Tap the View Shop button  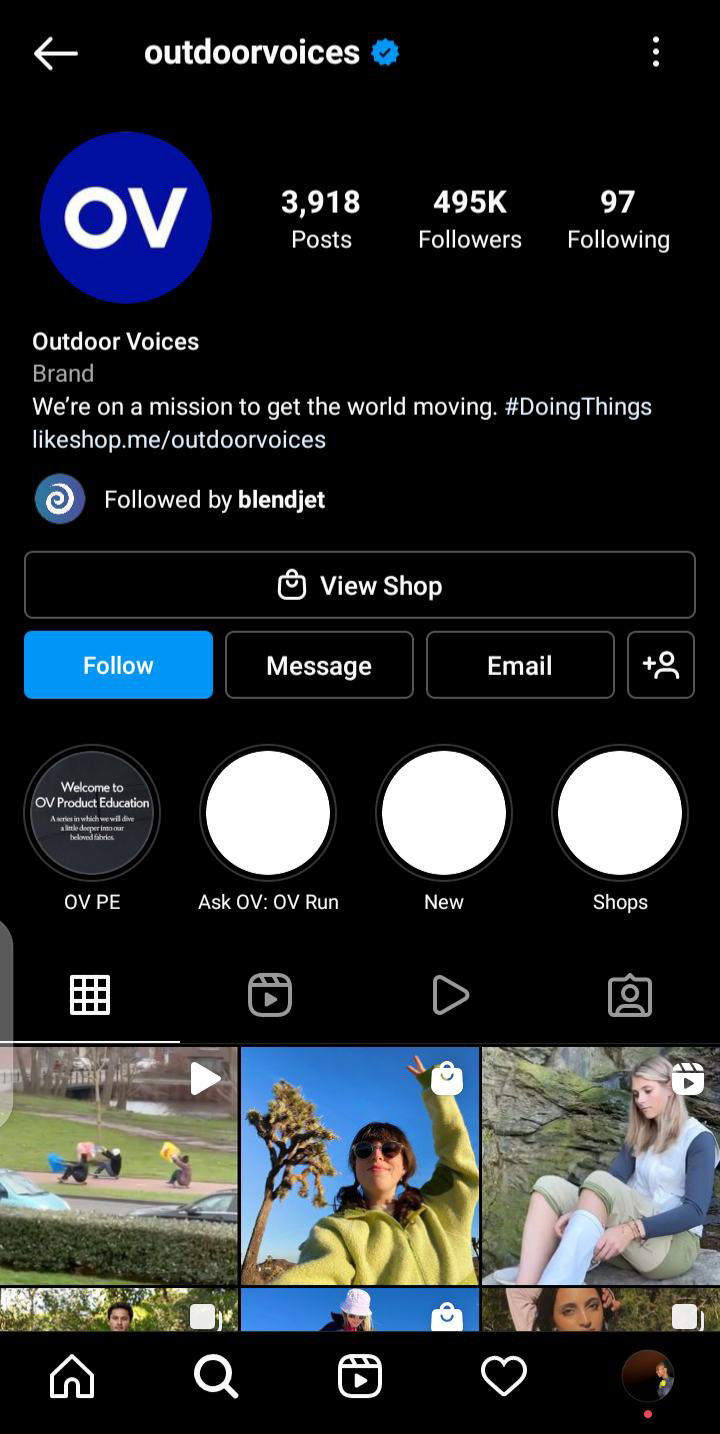pyautogui.click(x=360, y=585)
